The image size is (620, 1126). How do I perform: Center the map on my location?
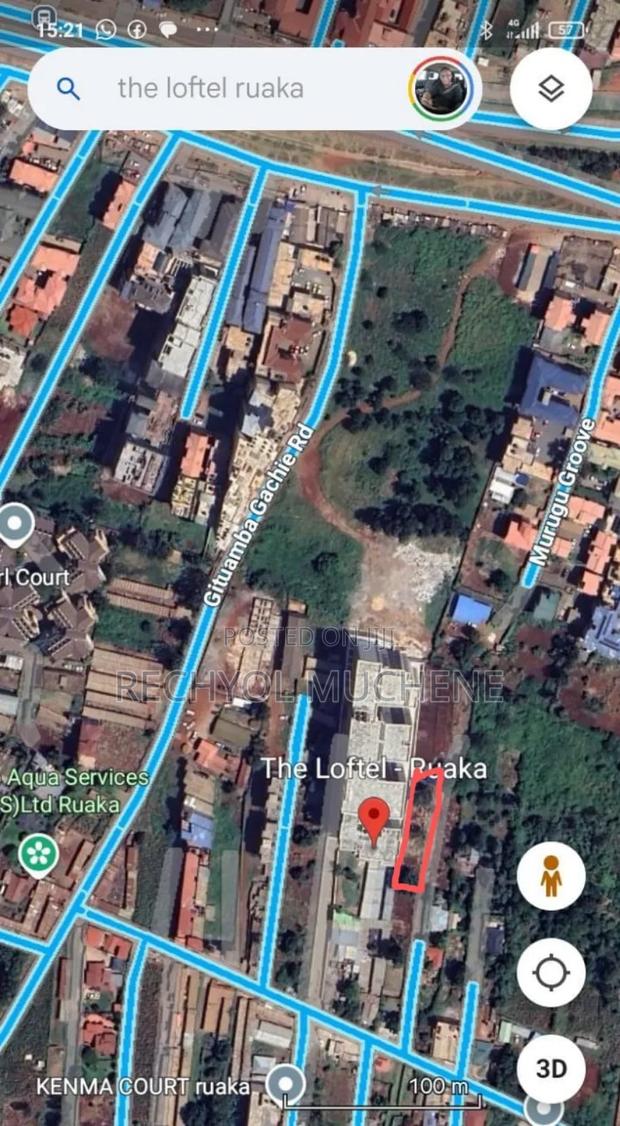click(x=551, y=972)
